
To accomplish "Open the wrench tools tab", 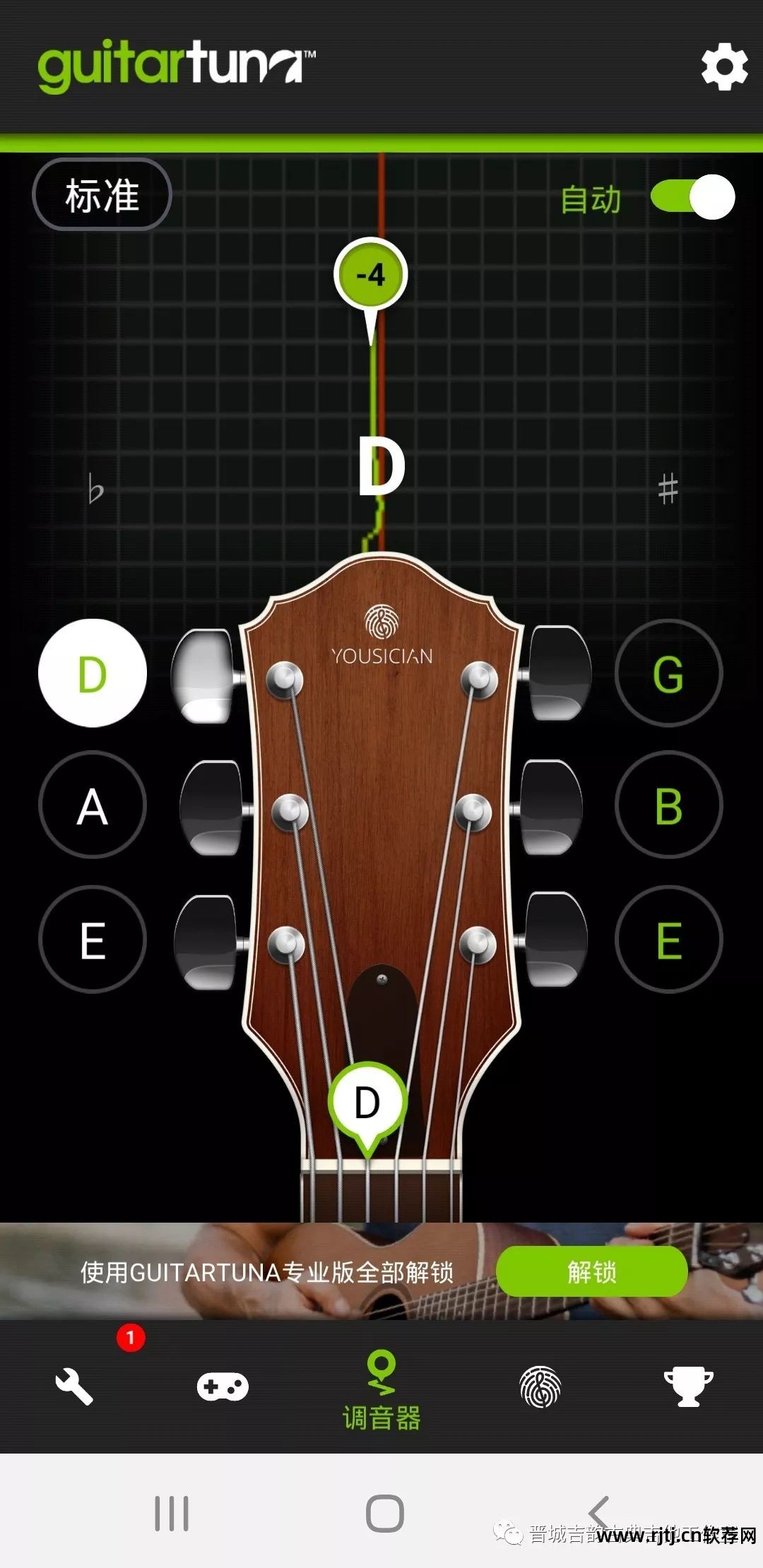I will [74, 1386].
